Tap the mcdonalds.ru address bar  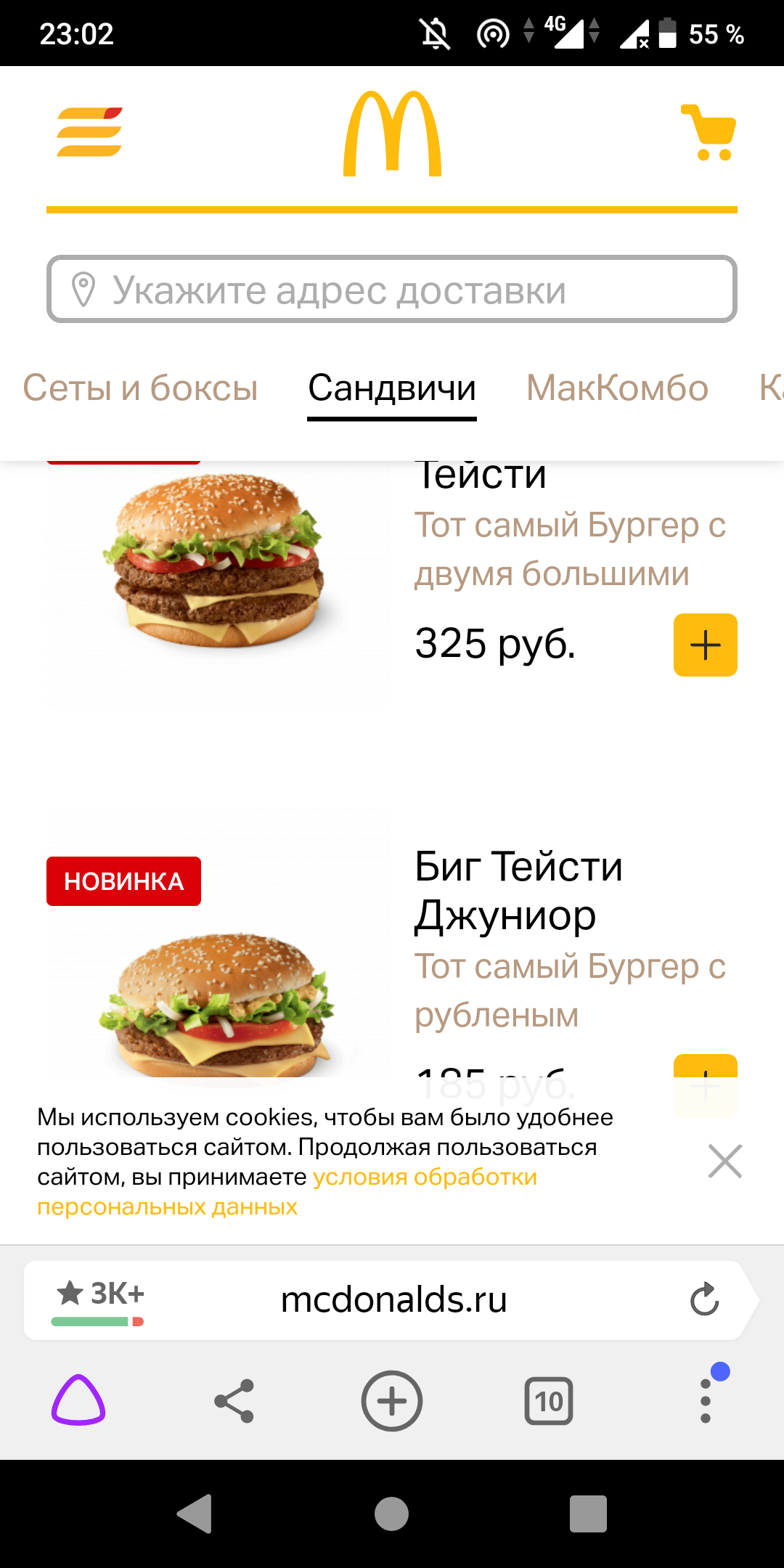coord(393,1299)
